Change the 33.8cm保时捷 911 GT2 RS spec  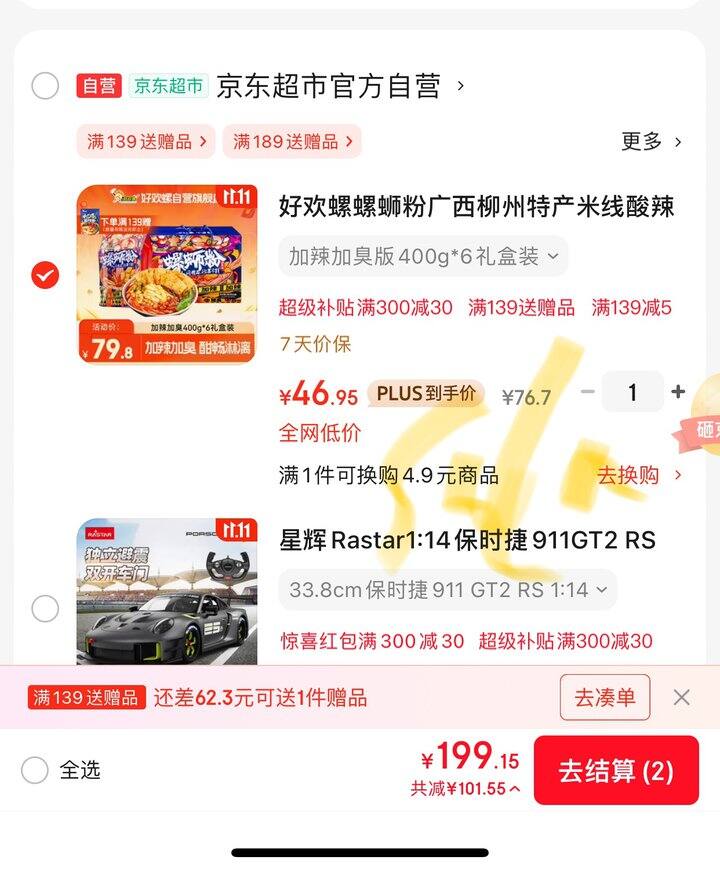click(x=447, y=590)
